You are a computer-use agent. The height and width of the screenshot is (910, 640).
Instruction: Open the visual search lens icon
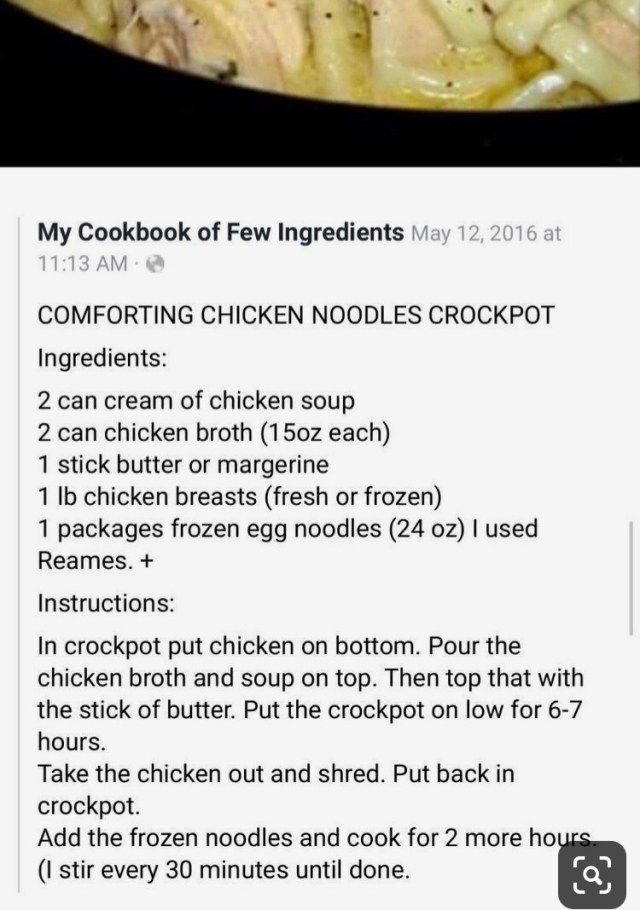(x=592, y=873)
